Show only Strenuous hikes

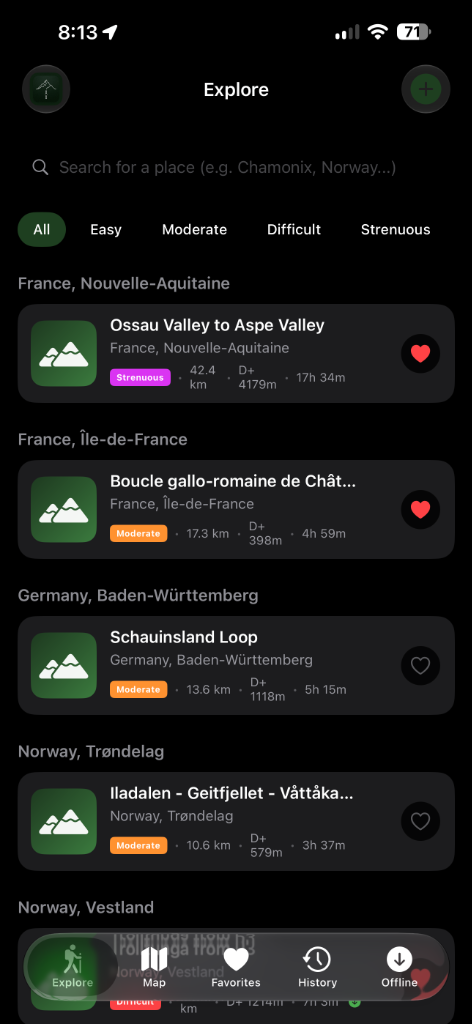pyautogui.click(x=396, y=229)
